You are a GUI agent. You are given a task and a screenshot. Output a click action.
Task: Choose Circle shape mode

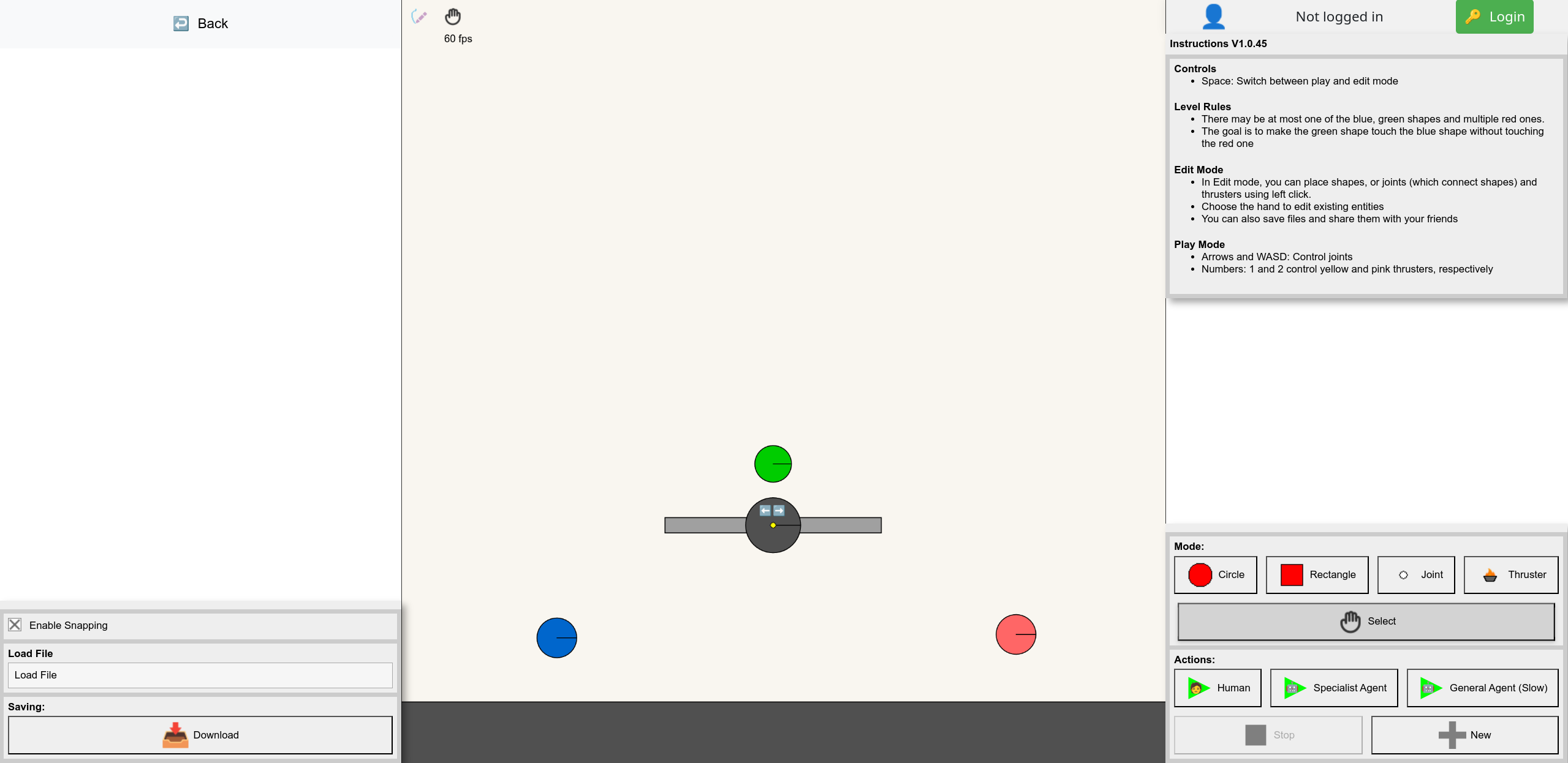point(1215,574)
